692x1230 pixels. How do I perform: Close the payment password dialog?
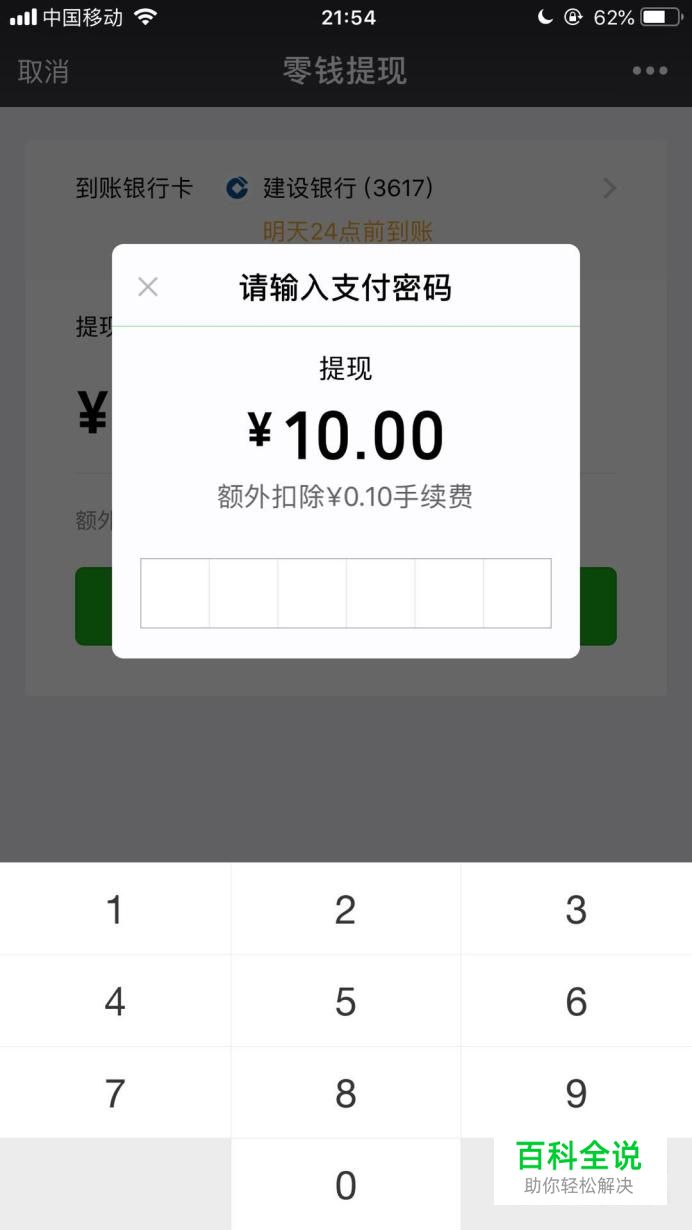(x=148, y=288)
